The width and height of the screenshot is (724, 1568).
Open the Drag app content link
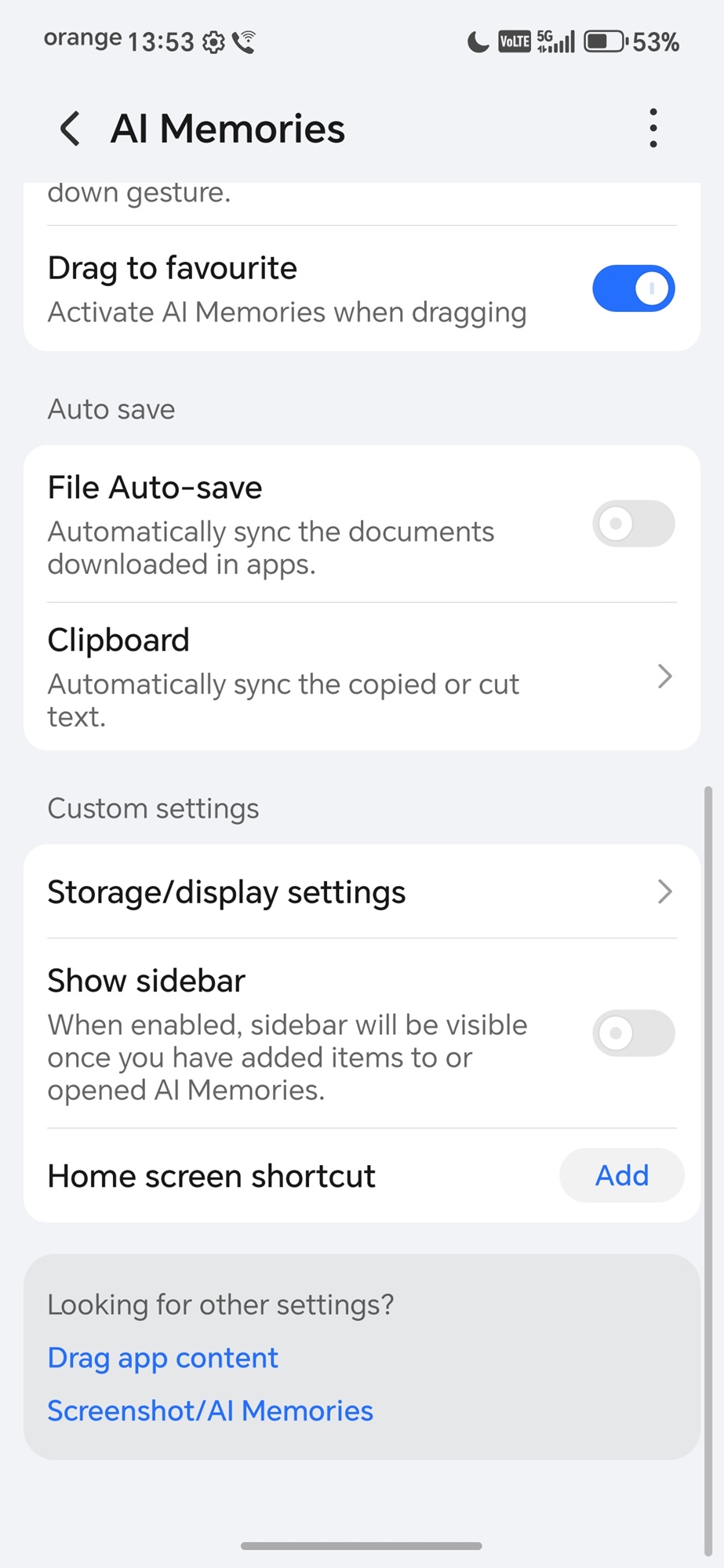point(163,1358)
